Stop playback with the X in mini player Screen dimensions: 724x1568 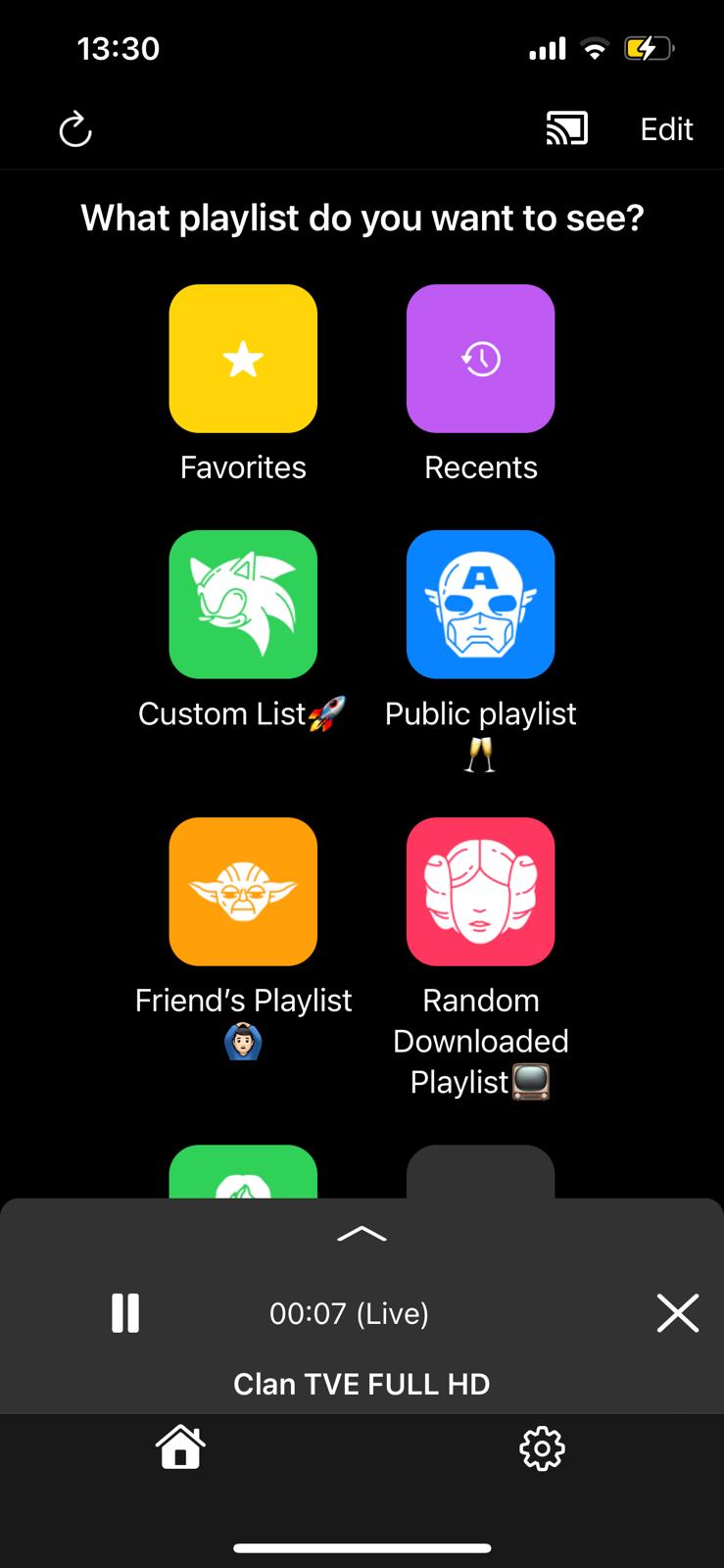pyautogui.click(x=679, y=1313)
